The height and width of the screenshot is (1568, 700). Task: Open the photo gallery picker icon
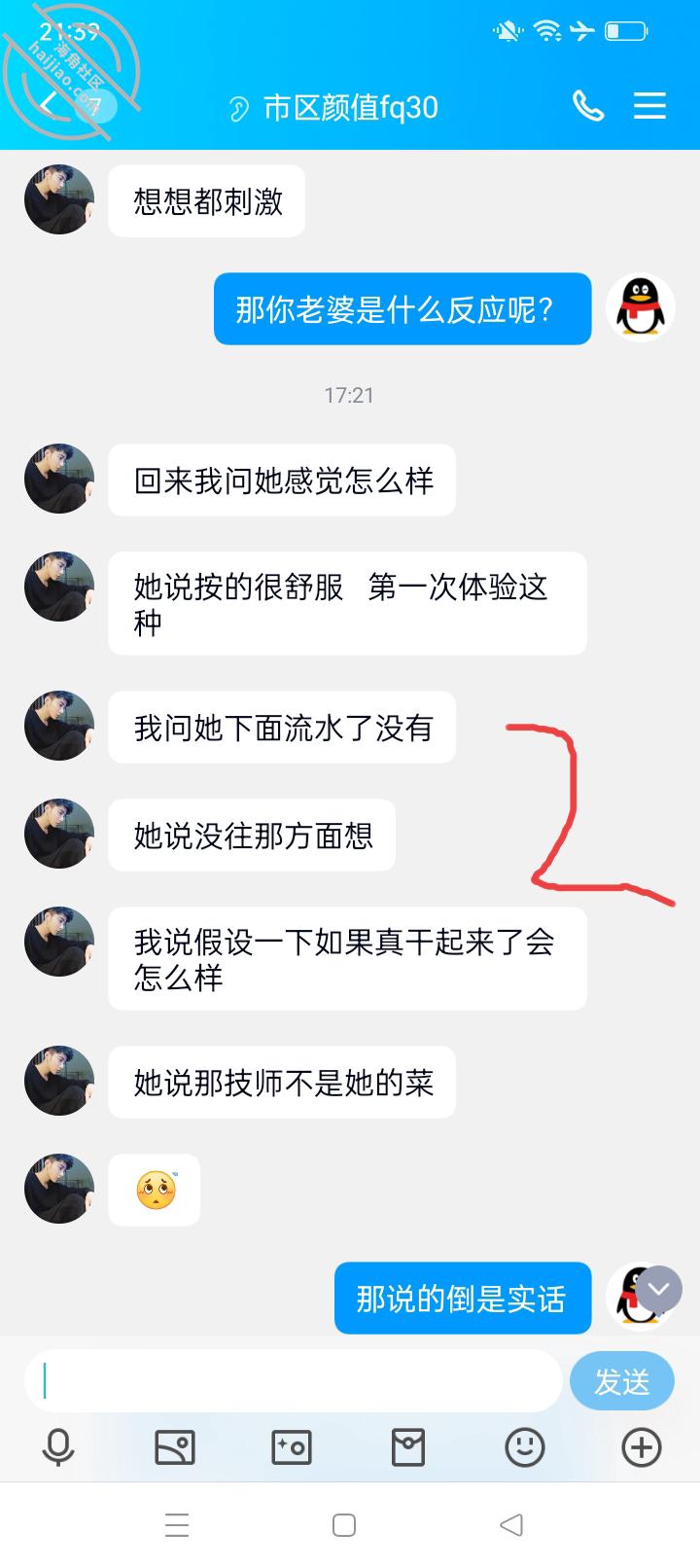tap(175, 1447)
